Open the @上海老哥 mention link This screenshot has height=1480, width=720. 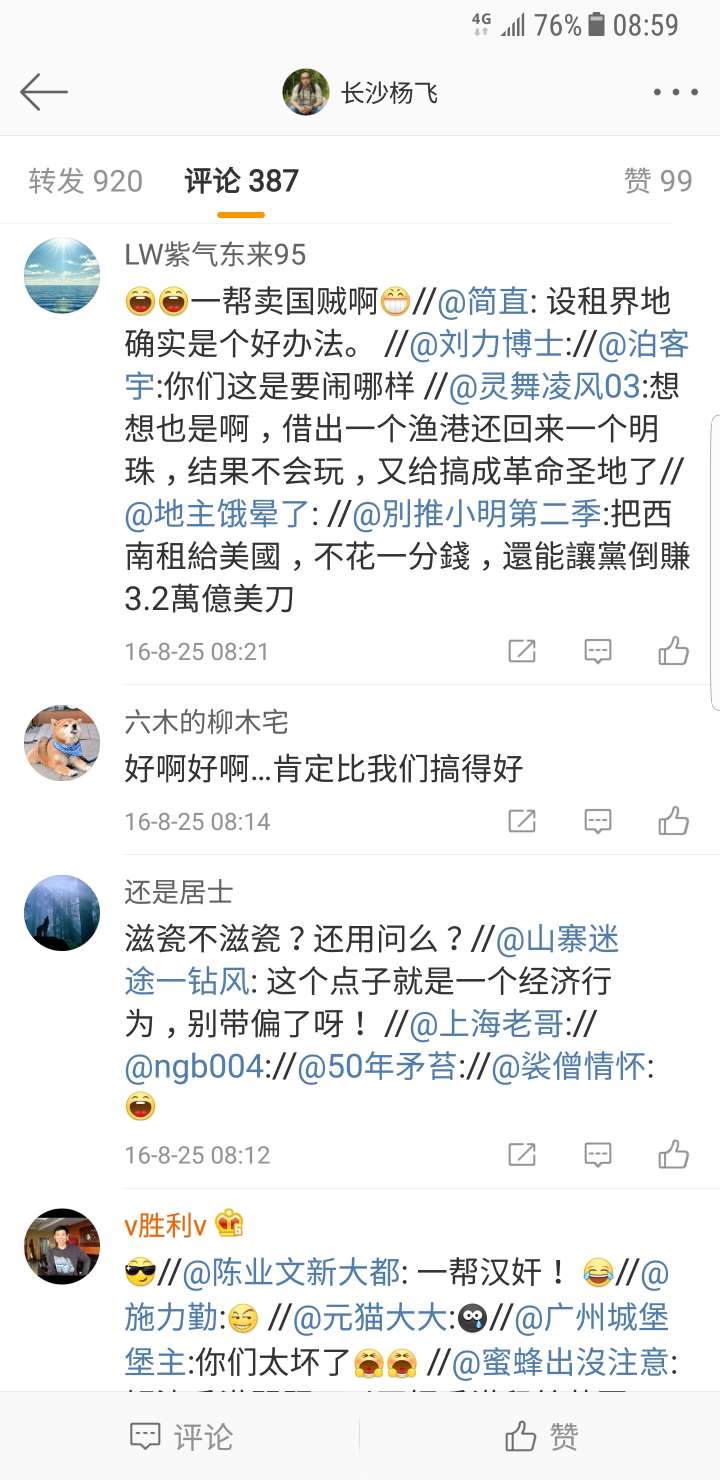click(x=487, y=1024)
